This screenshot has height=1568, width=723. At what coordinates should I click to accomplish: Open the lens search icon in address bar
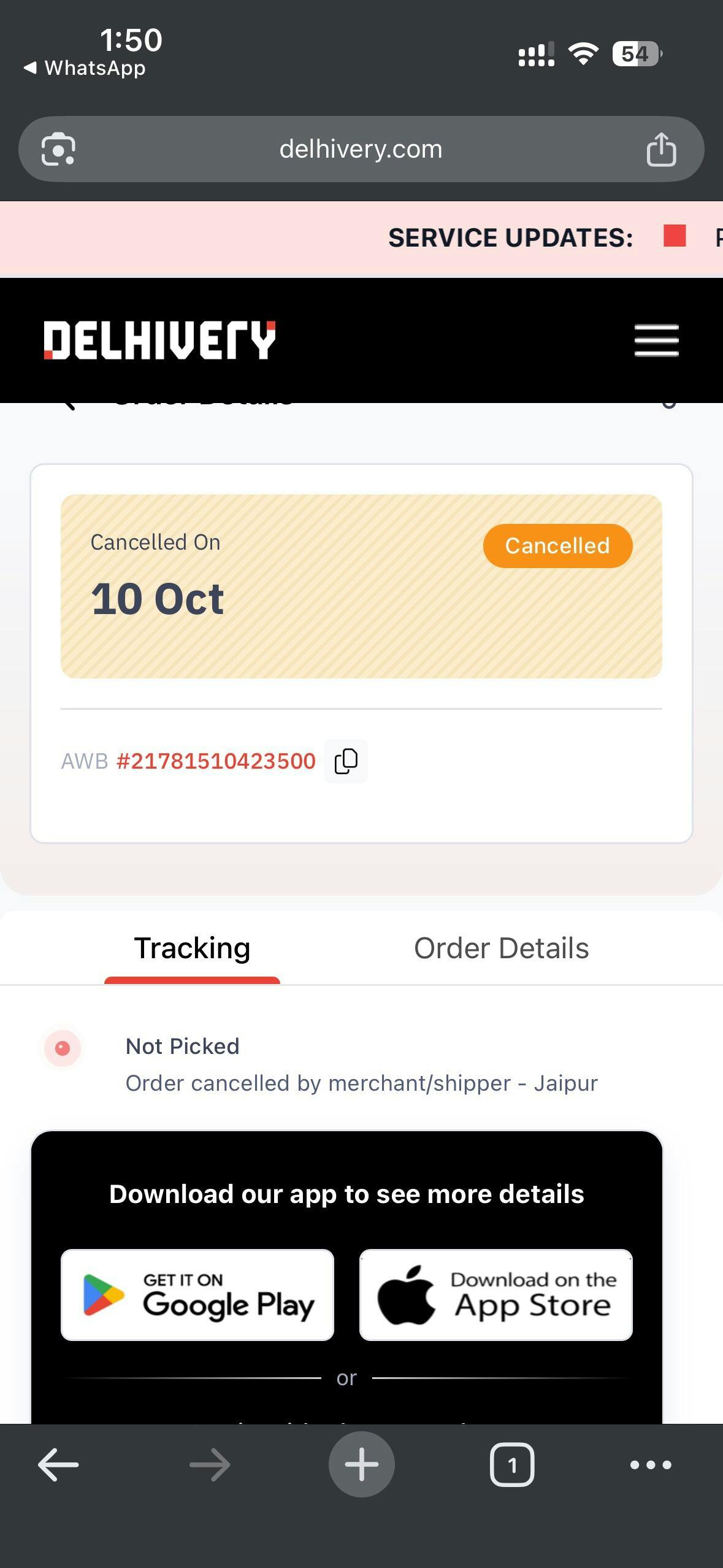tap(58, 149)
